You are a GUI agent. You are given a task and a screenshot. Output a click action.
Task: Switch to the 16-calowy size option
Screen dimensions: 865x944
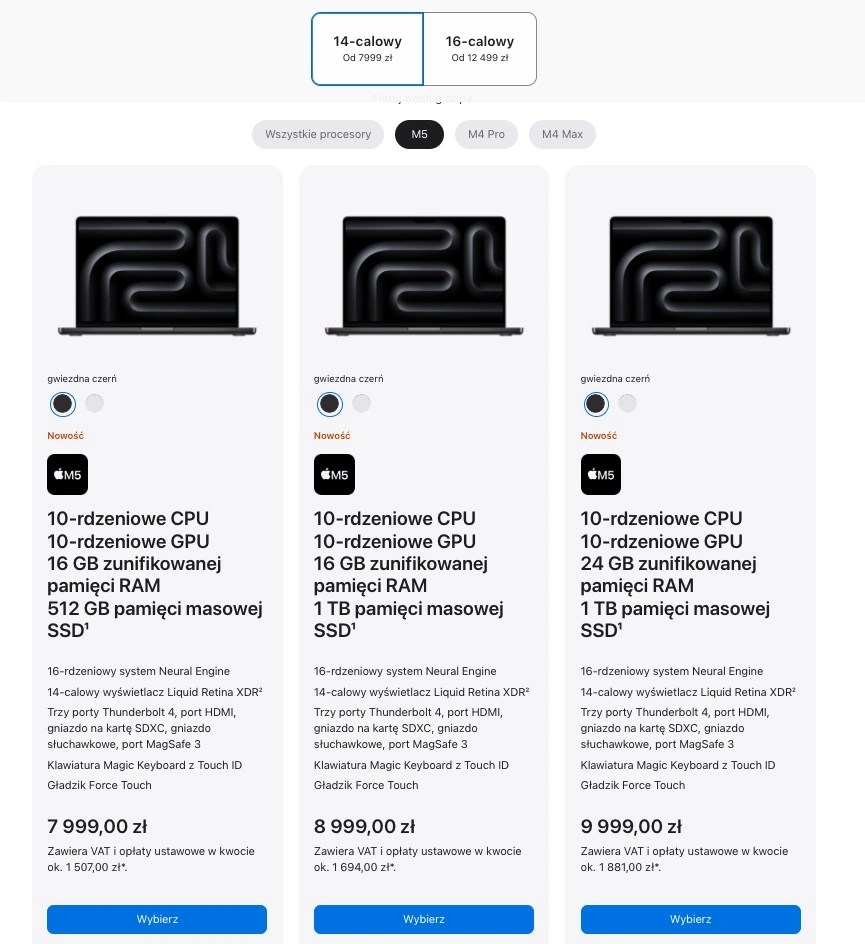point(480,49)
